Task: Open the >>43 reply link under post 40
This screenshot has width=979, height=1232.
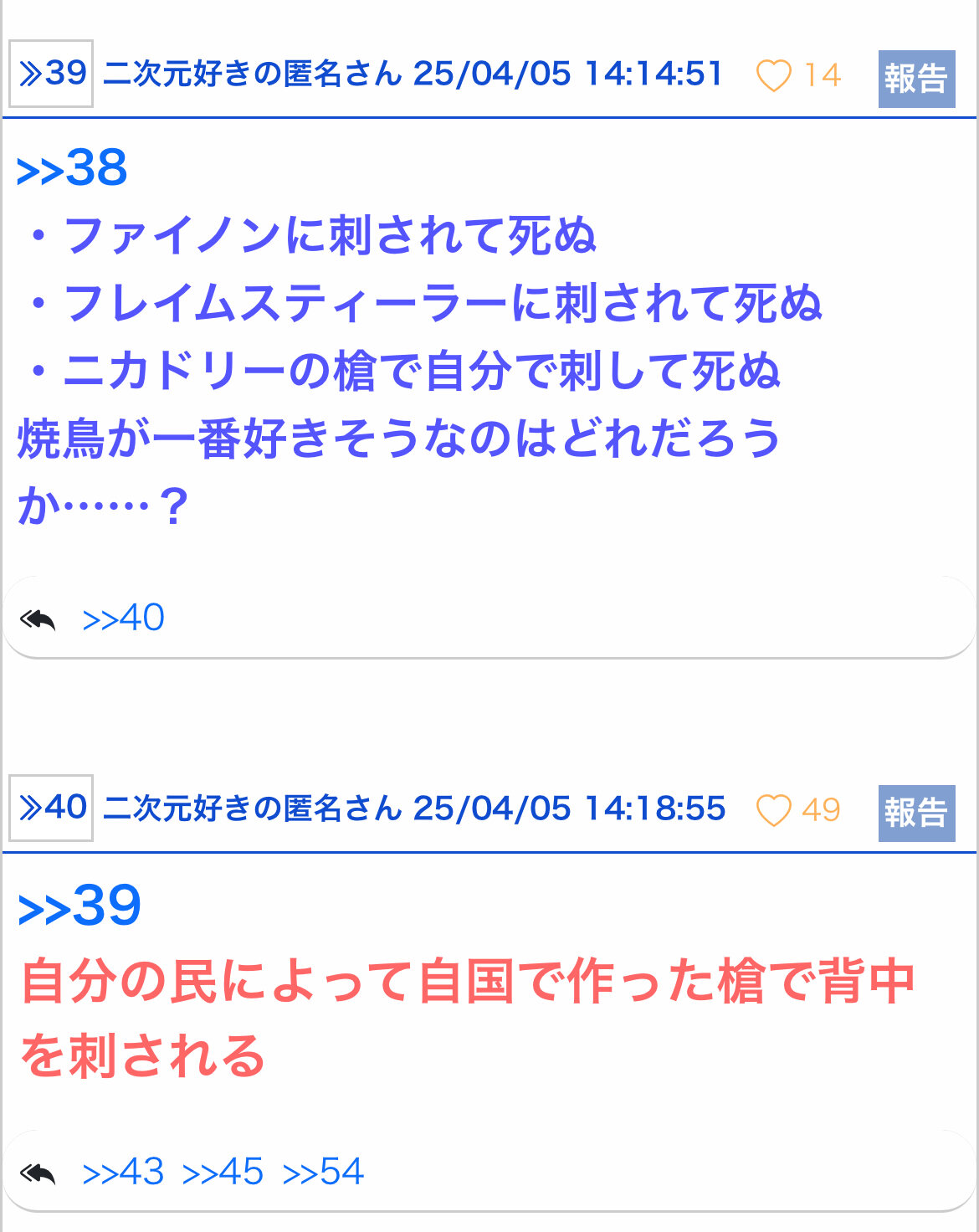Action: pyautogui.click(x=123, y=1173)
